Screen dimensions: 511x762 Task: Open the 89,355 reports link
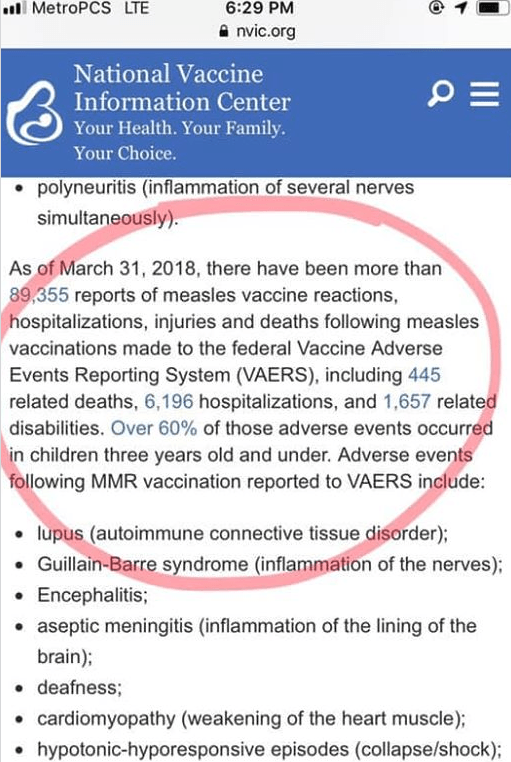39,295
